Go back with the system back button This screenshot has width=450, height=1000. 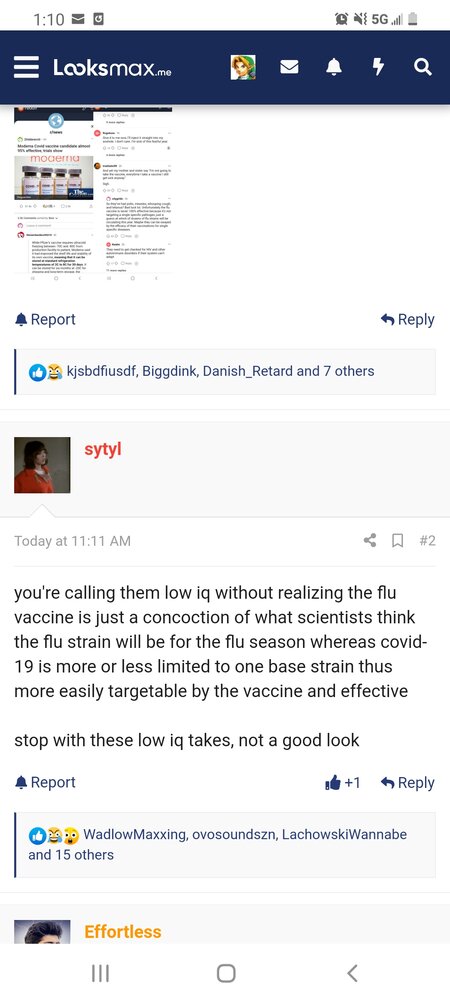tap(352, 973)
